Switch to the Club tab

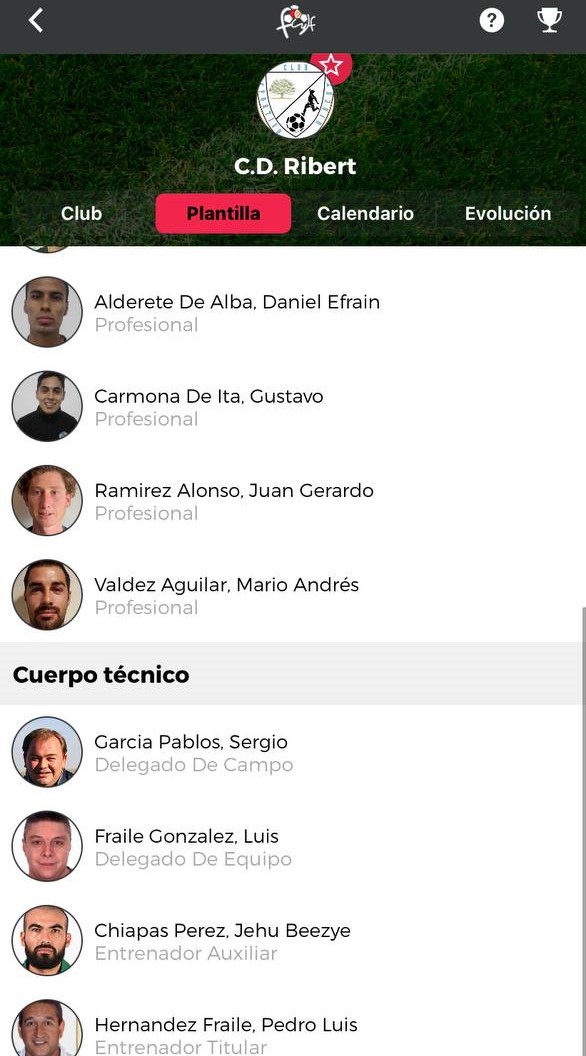tap(81, 213)
